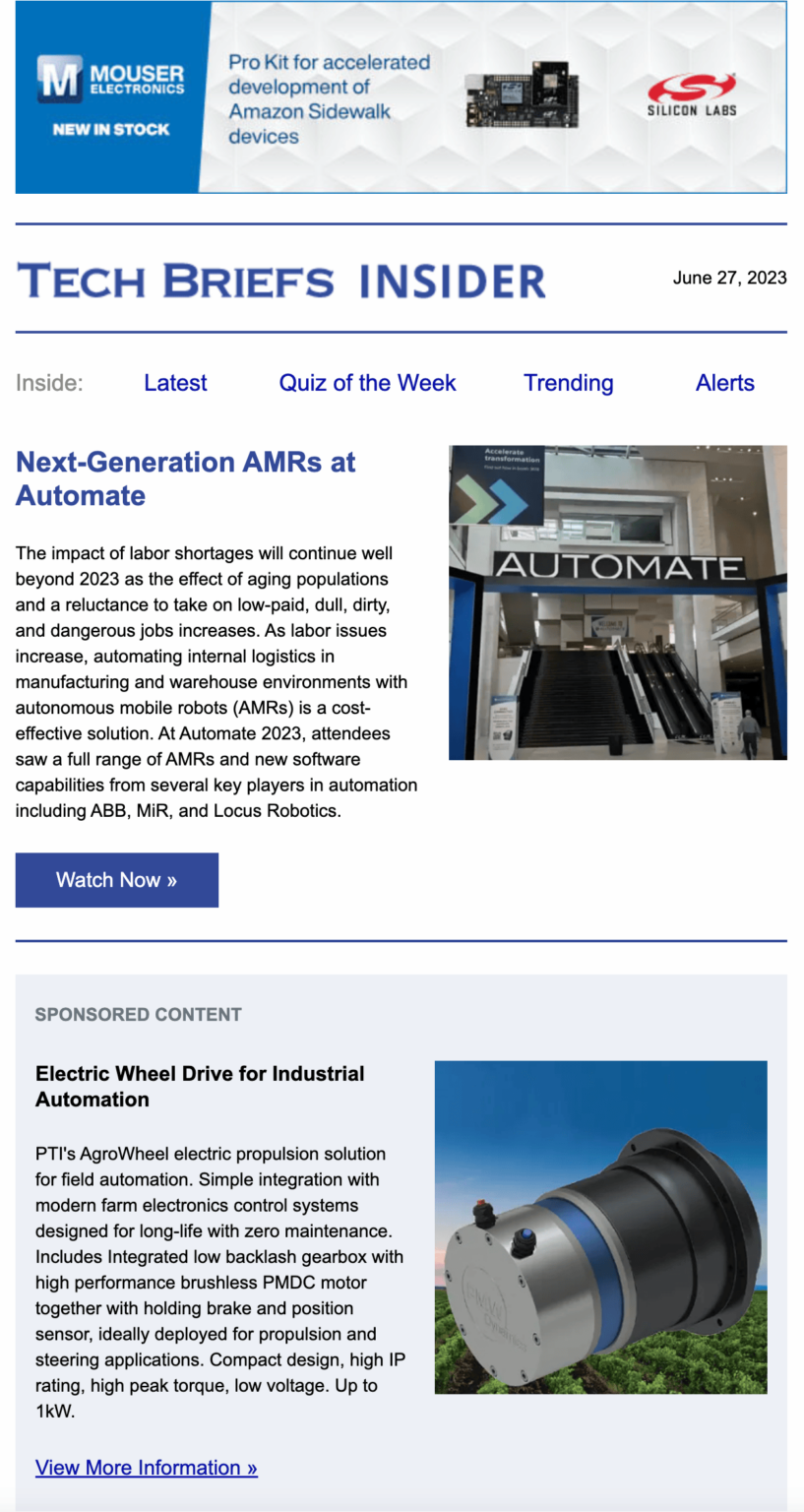Click the AgroWheel motor product image
The image size is (804, 1512).
(x=600, y=1228)
